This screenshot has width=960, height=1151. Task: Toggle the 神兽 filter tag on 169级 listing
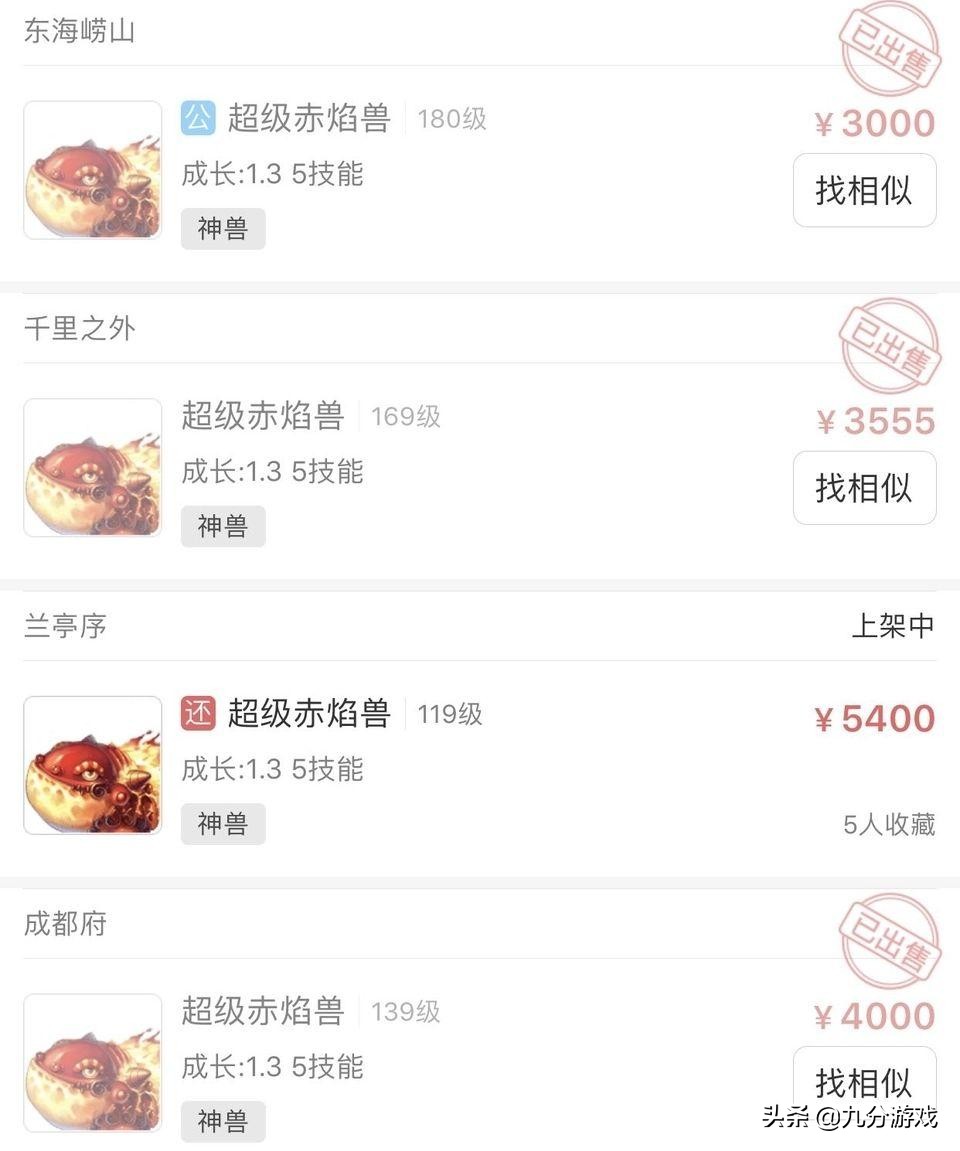[222, 526]
